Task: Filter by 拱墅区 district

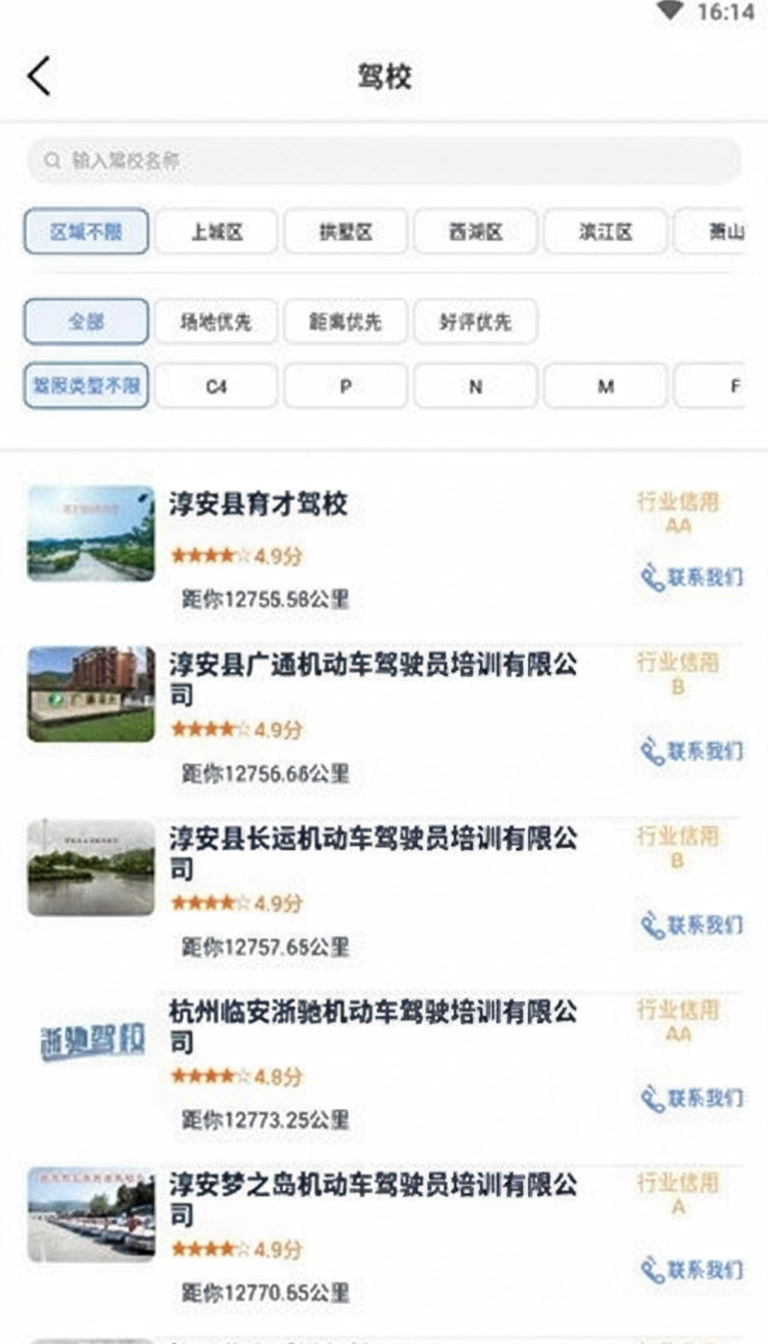Action: [345, 232]
